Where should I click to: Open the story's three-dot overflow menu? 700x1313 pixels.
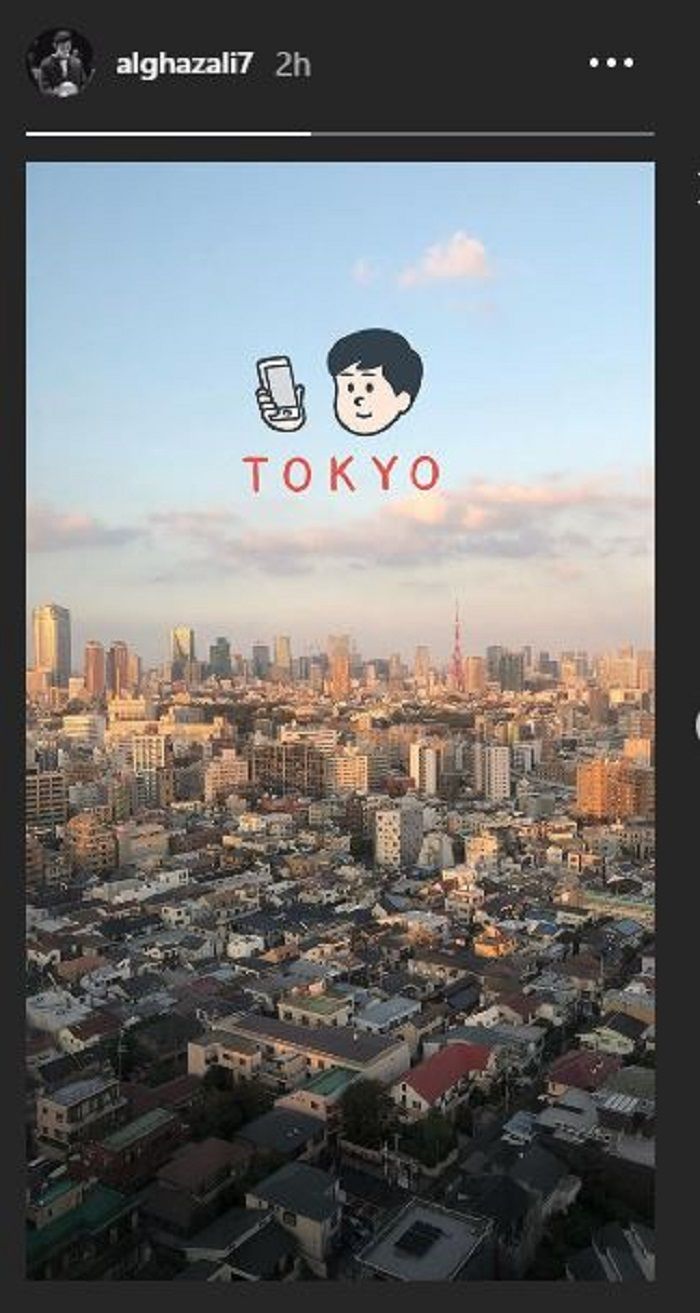click(612, 63)
